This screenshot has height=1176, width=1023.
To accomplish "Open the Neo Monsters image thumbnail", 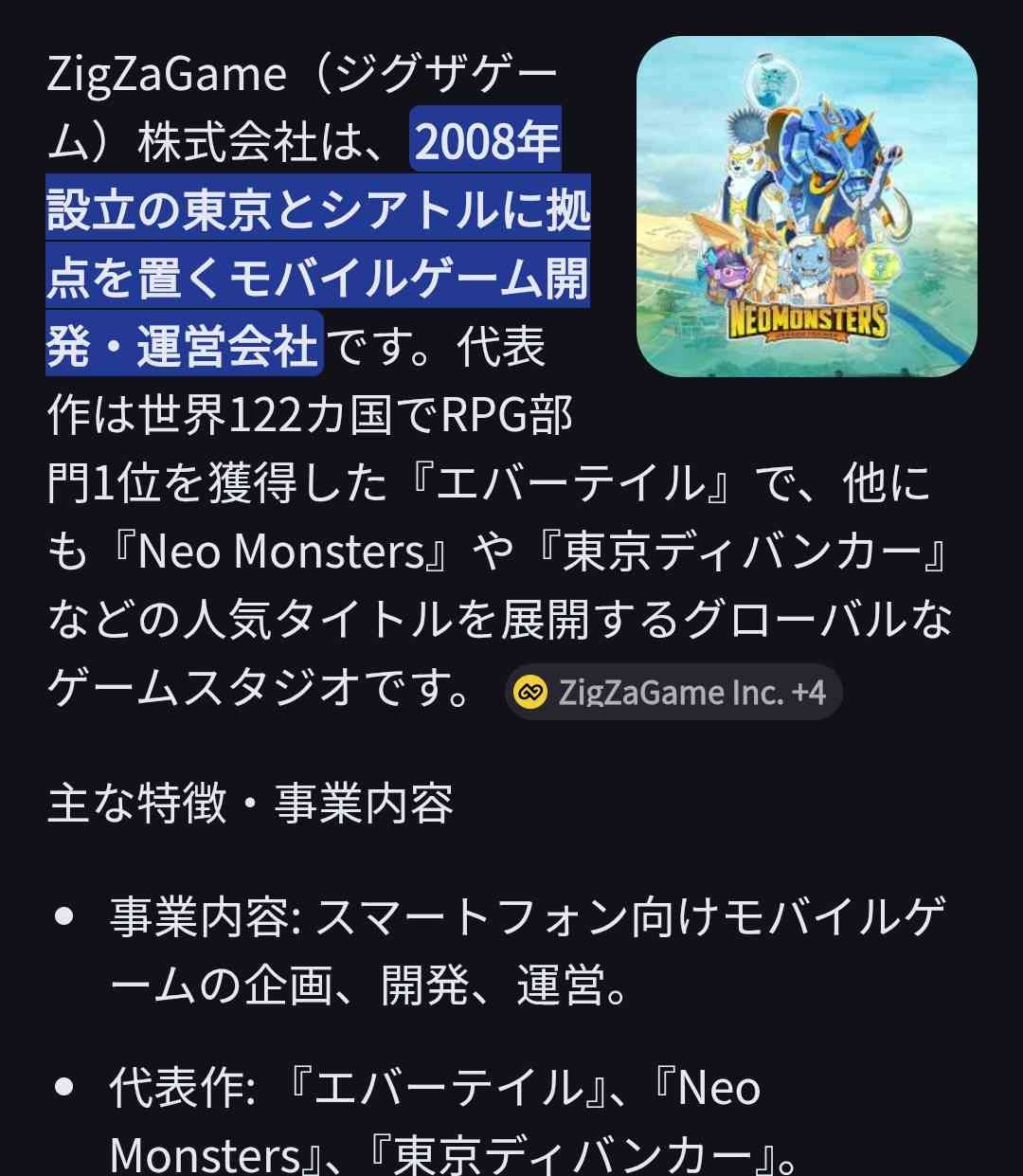I will 806,206.
